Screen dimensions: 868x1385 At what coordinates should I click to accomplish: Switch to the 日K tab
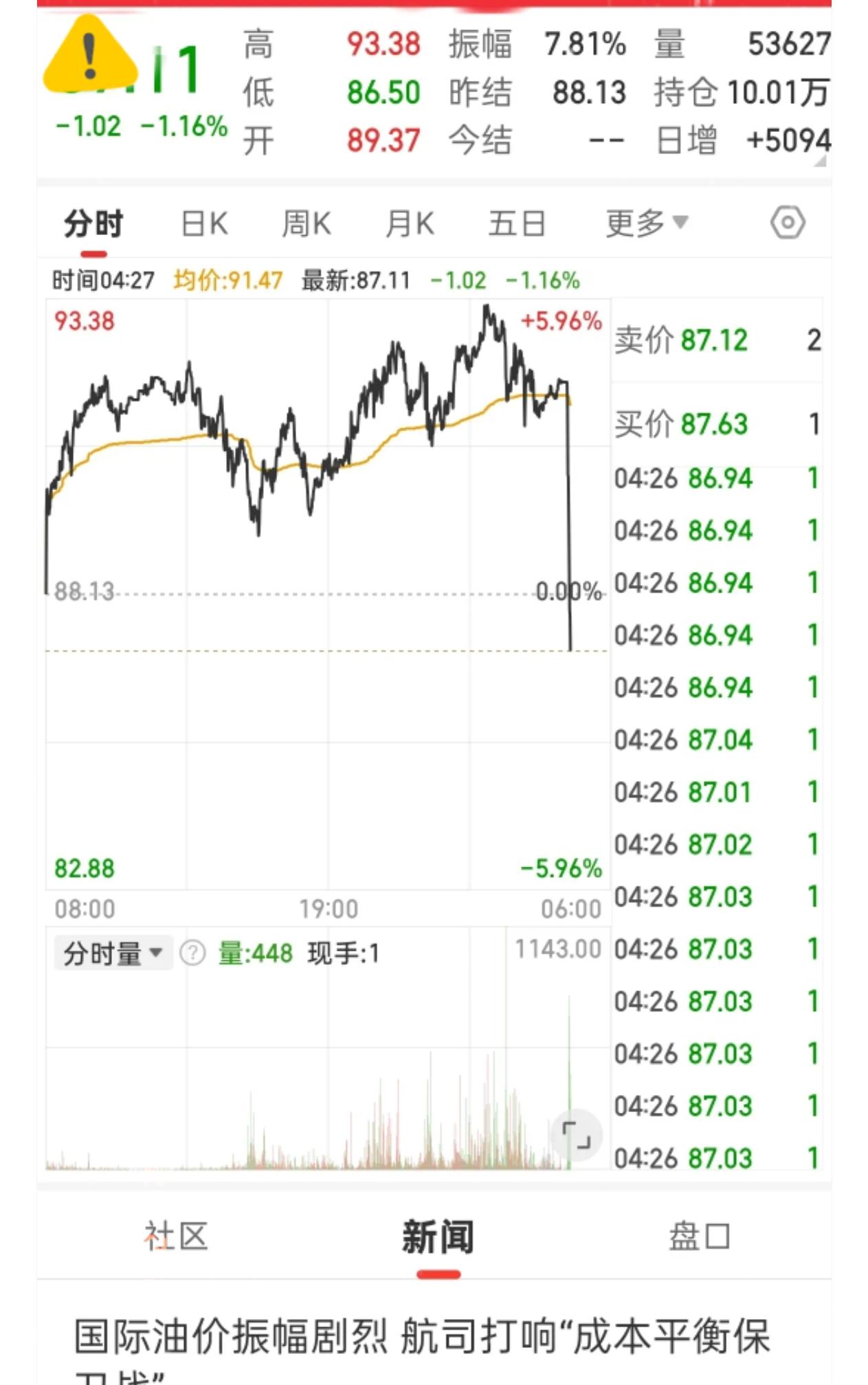[202, 222]
